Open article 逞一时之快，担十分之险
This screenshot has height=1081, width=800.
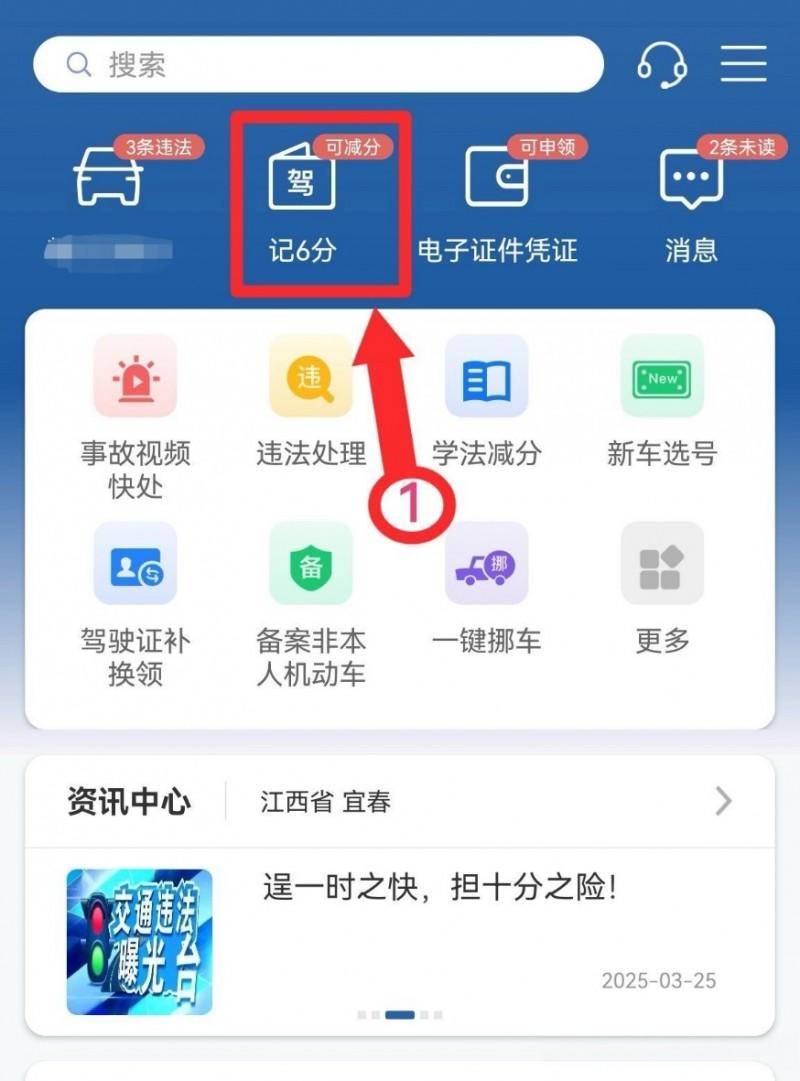[x=440, y=889]
